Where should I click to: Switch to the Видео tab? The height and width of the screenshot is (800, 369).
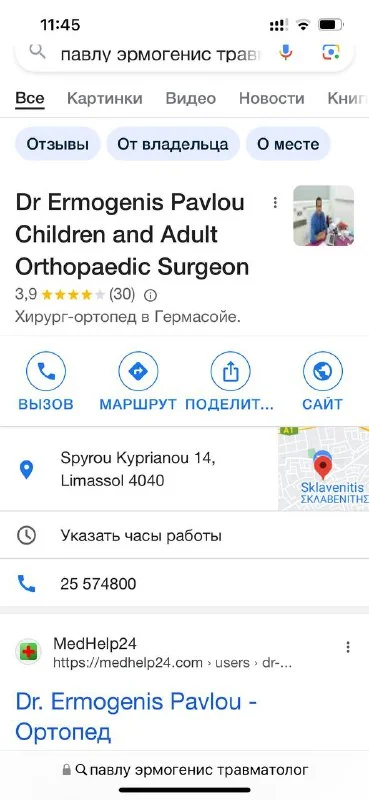click(190, 98)
